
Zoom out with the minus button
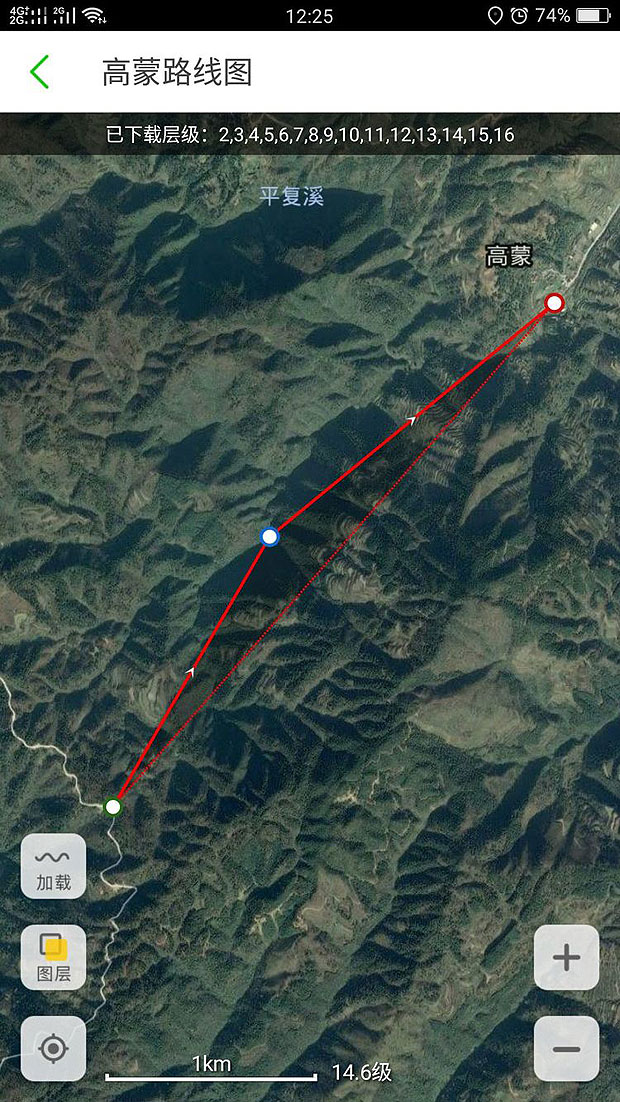click(x=566, y=1048)
